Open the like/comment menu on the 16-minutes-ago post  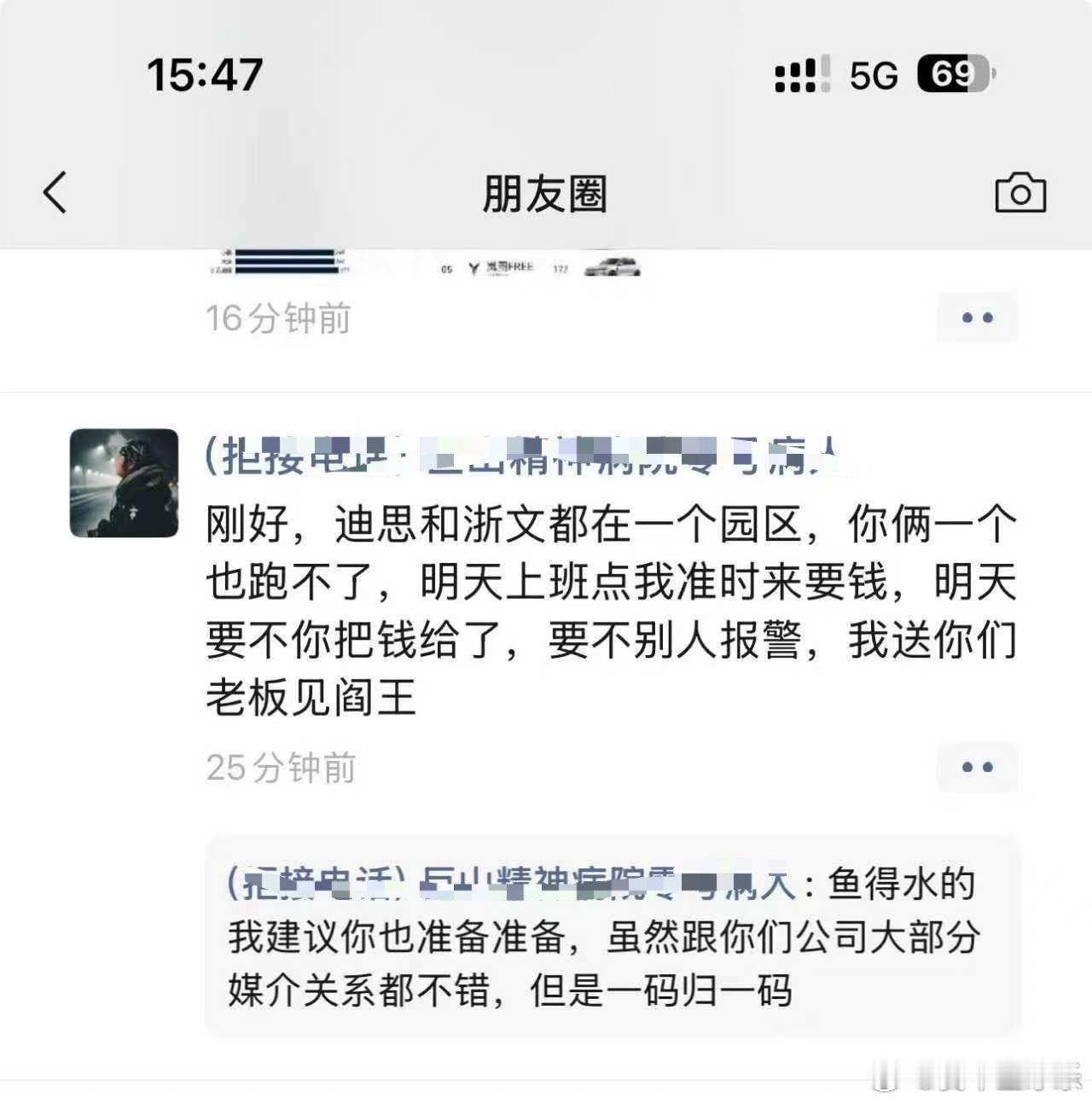tap(976, 316)
